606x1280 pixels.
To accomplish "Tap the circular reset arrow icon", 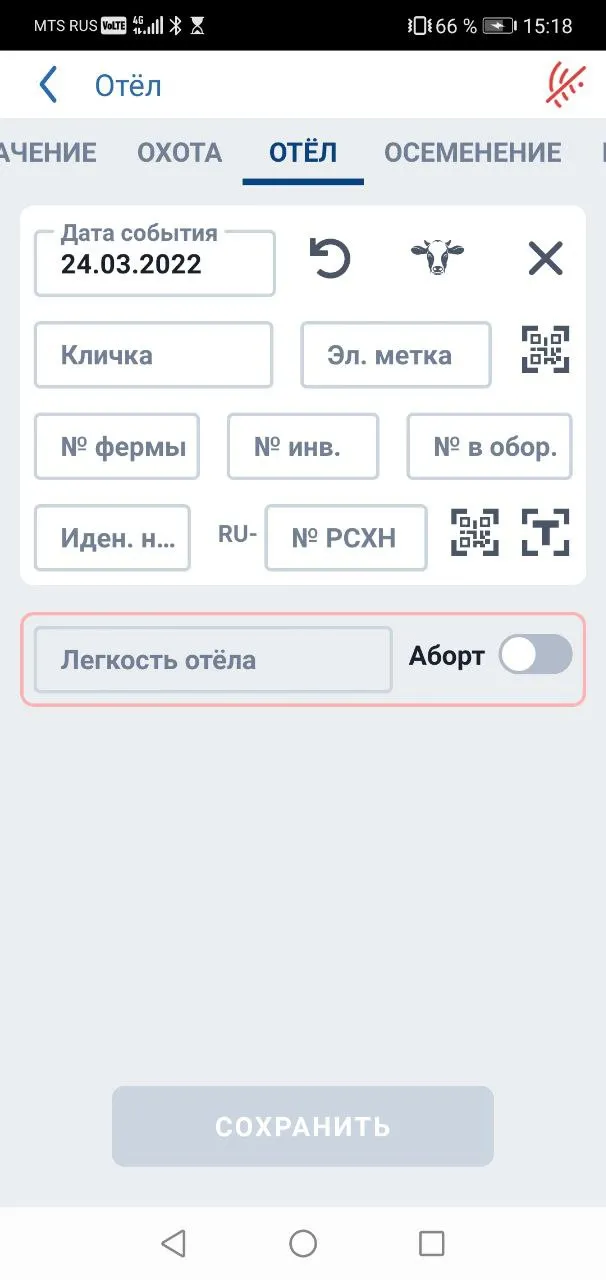I will point(330,260).
